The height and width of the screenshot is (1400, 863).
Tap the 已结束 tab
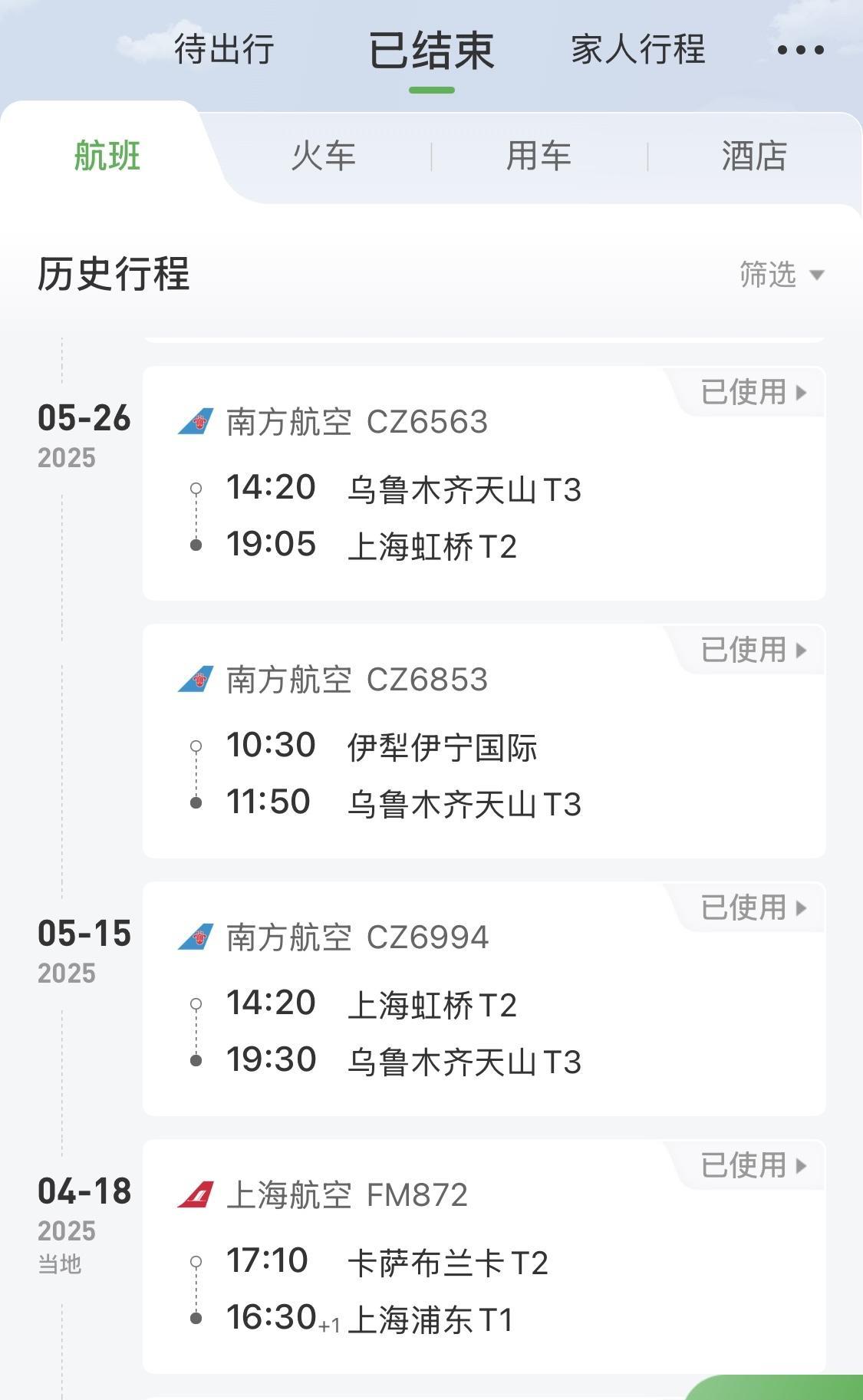(x=432, y=51)
